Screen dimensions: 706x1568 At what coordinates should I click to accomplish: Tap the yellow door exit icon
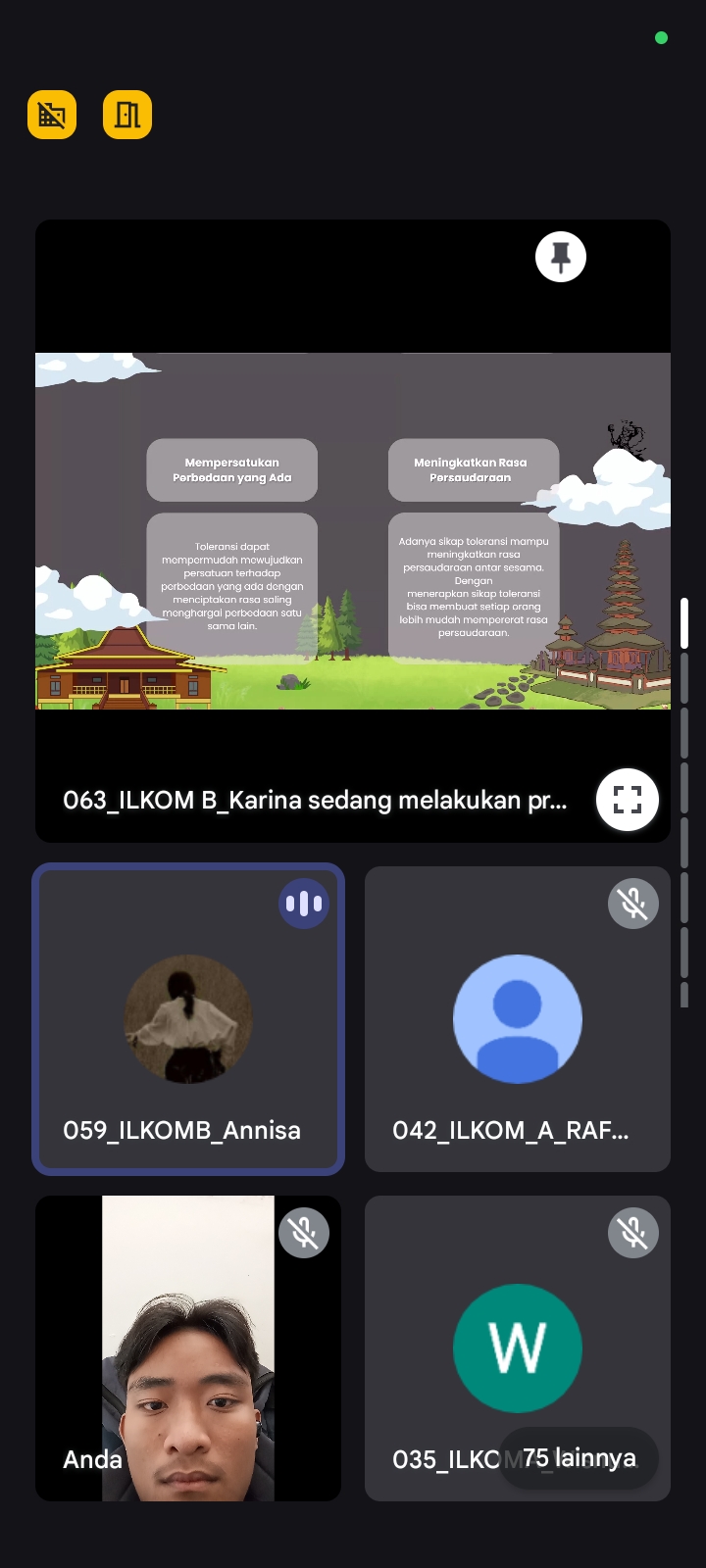click(127, 115)
